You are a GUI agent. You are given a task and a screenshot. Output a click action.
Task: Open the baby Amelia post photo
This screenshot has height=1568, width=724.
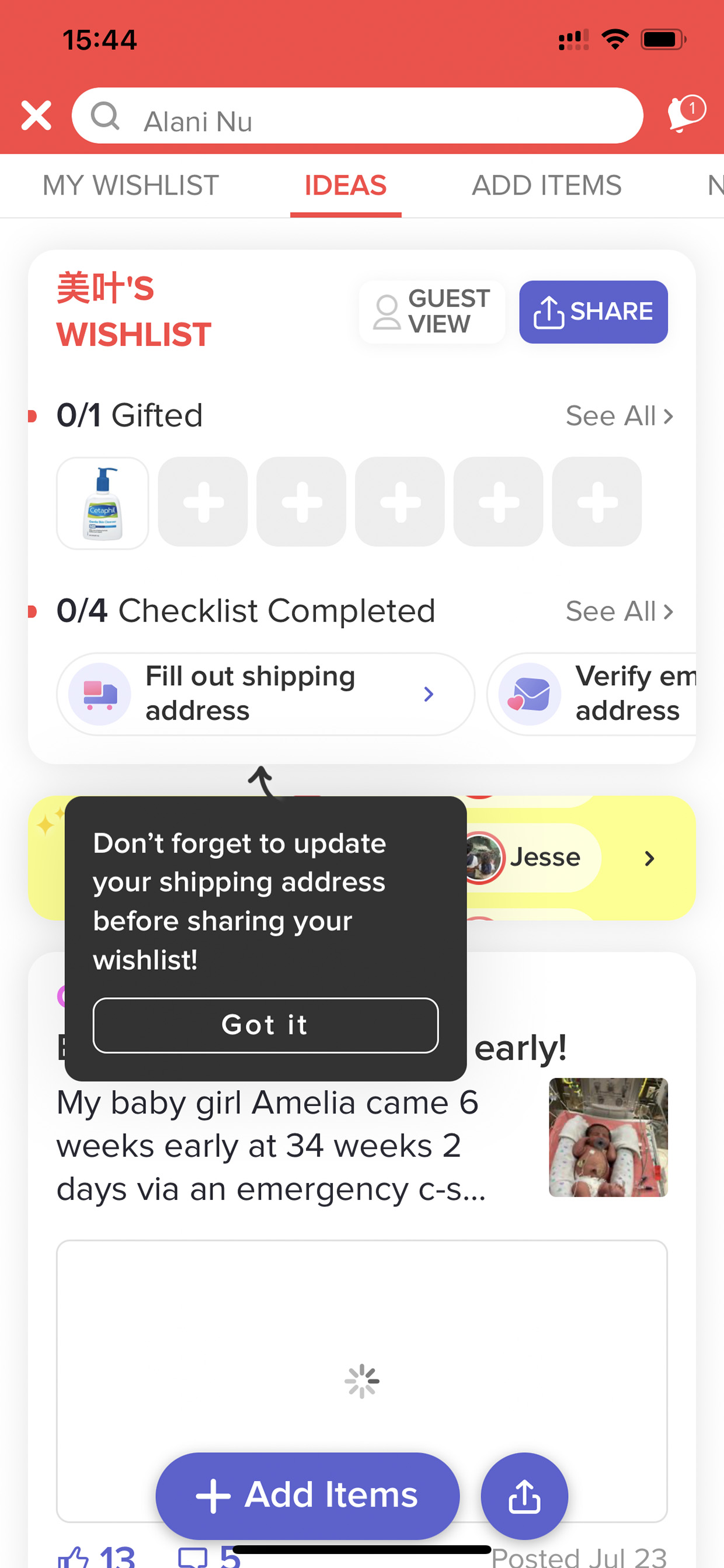tap(608, 1137)
